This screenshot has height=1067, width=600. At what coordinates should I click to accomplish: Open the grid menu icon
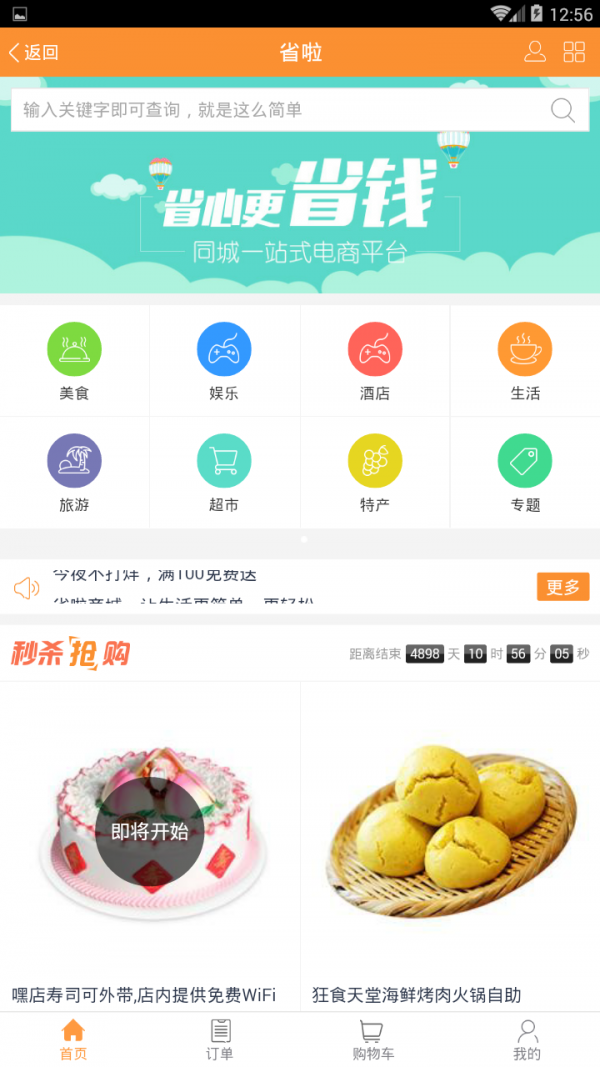pos(574,52)
